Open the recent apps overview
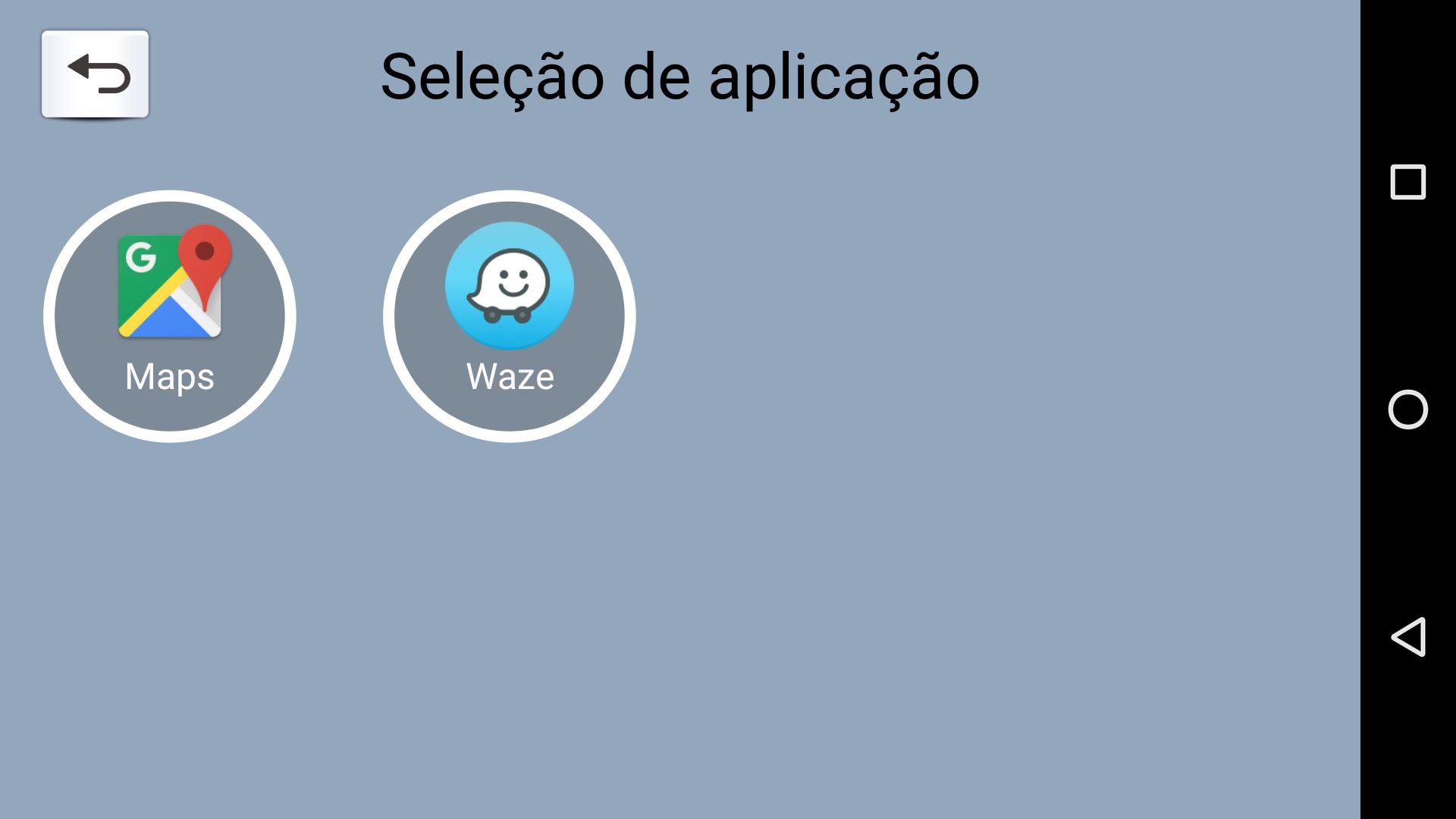The width and height of the screenshot is (1456, 819). (x=1407, y=182)
